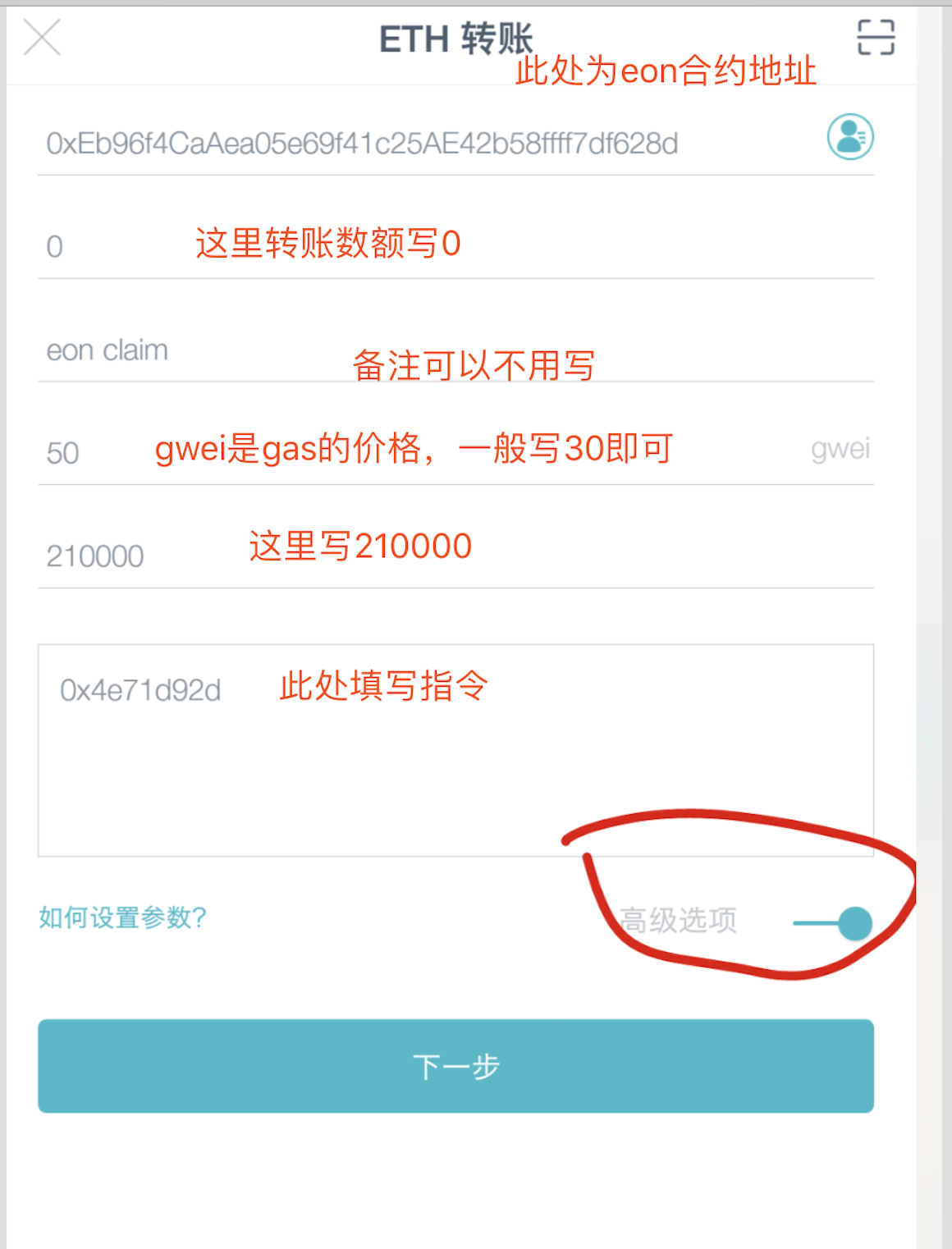Edit the 0x4e71d92d data box
This screenshot has width=952, height=1249.
click(455, 750)
